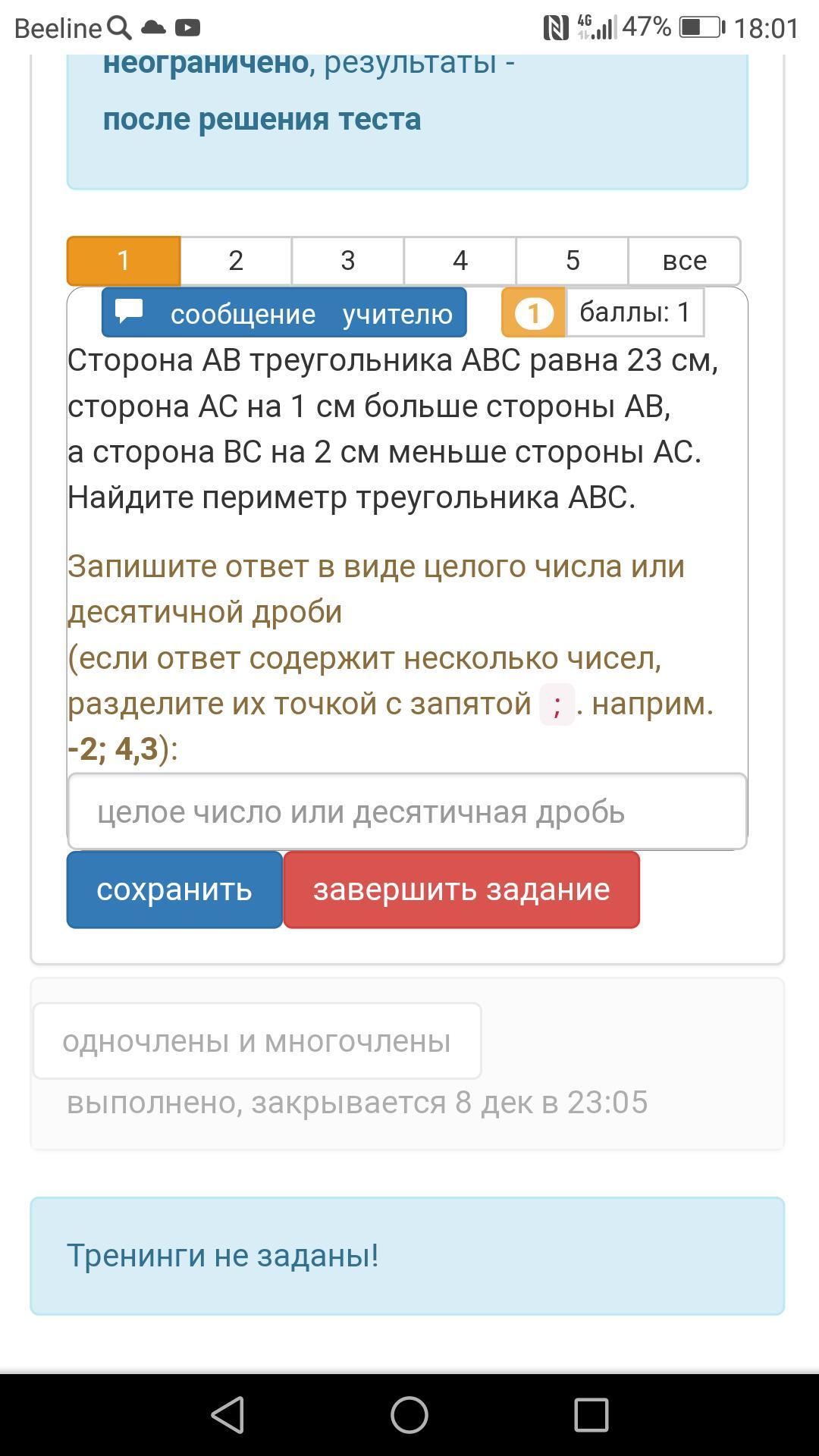Focus the answer input field

(407, 811)
